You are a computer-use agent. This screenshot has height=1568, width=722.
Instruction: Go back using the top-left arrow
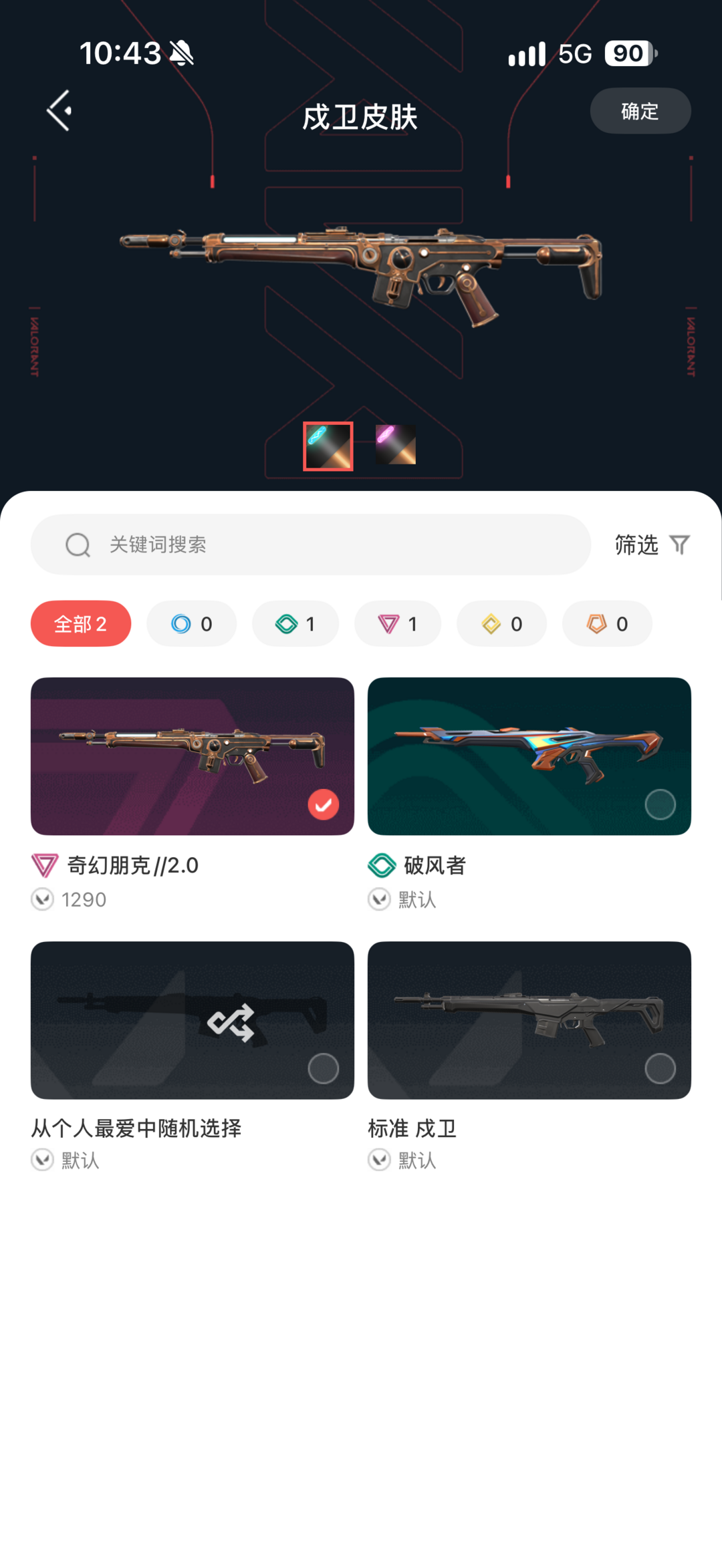pyautogui.click(x=59, y=110)
